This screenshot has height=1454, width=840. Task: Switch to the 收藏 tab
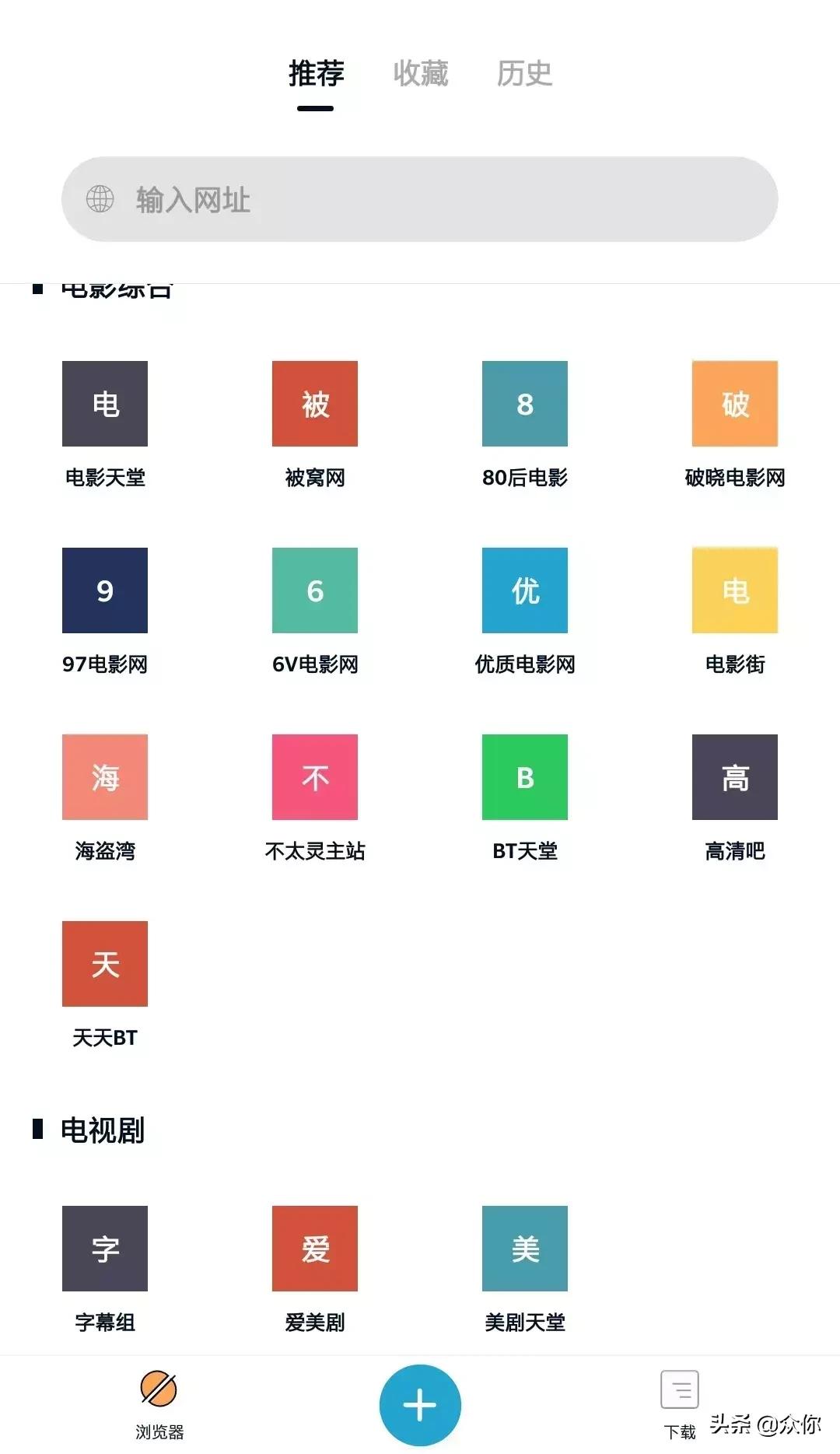point(420,74)
